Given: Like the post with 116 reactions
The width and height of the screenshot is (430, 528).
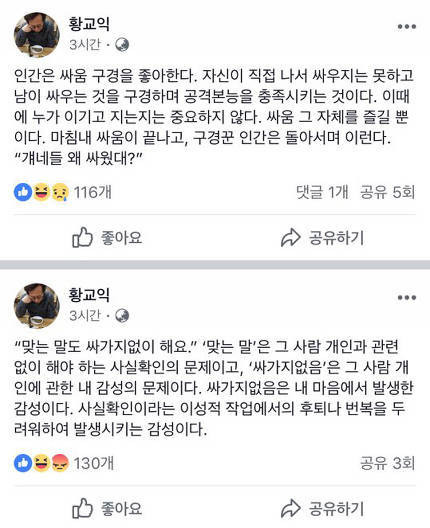Looking at the screenshot, I should tap(107, 238).
